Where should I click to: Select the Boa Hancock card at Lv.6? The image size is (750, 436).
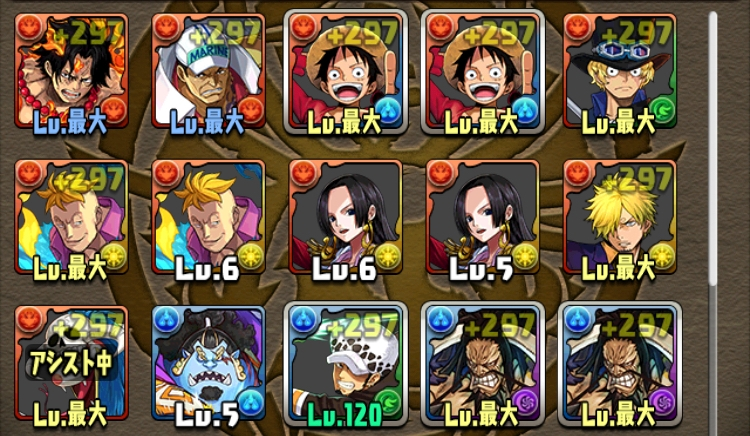[x=345, y=220]
